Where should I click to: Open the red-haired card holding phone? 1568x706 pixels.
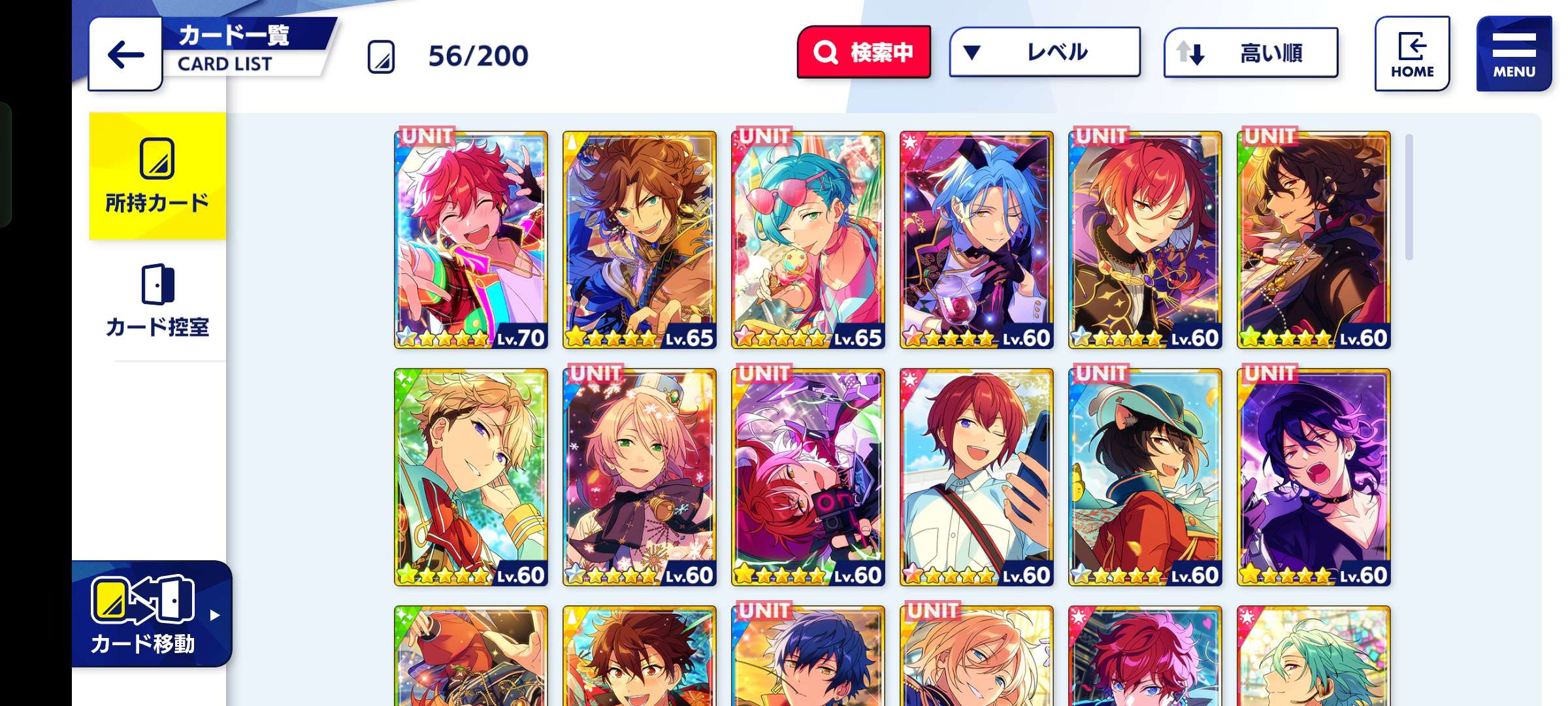coord(977,477)
